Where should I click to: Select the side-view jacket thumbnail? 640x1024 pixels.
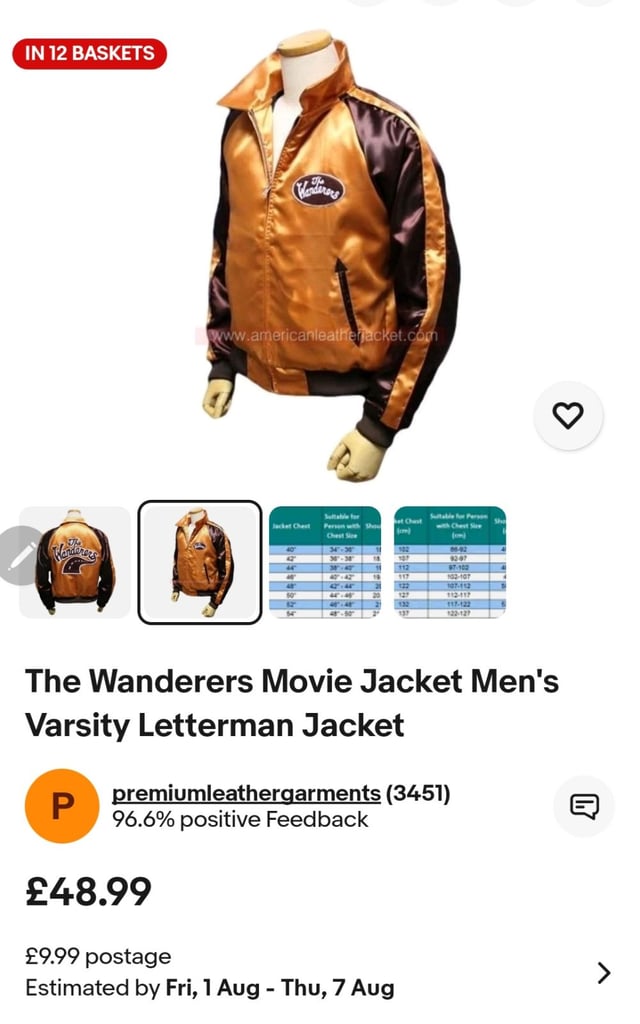(200, 562)
